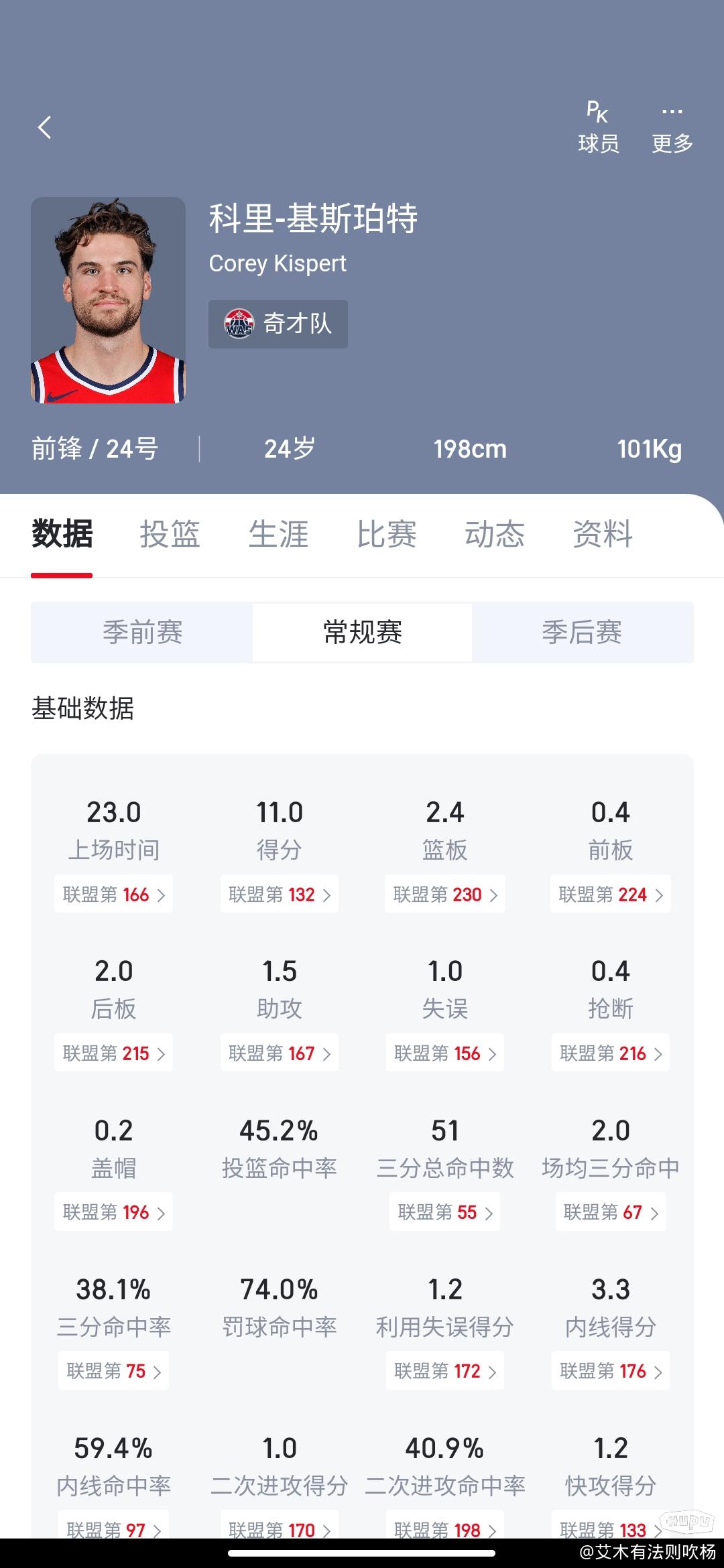This screenshot has width=724, height=1568.
Task: View league rank 196 for 盖帽
Action: click(x=113, y=1212)
